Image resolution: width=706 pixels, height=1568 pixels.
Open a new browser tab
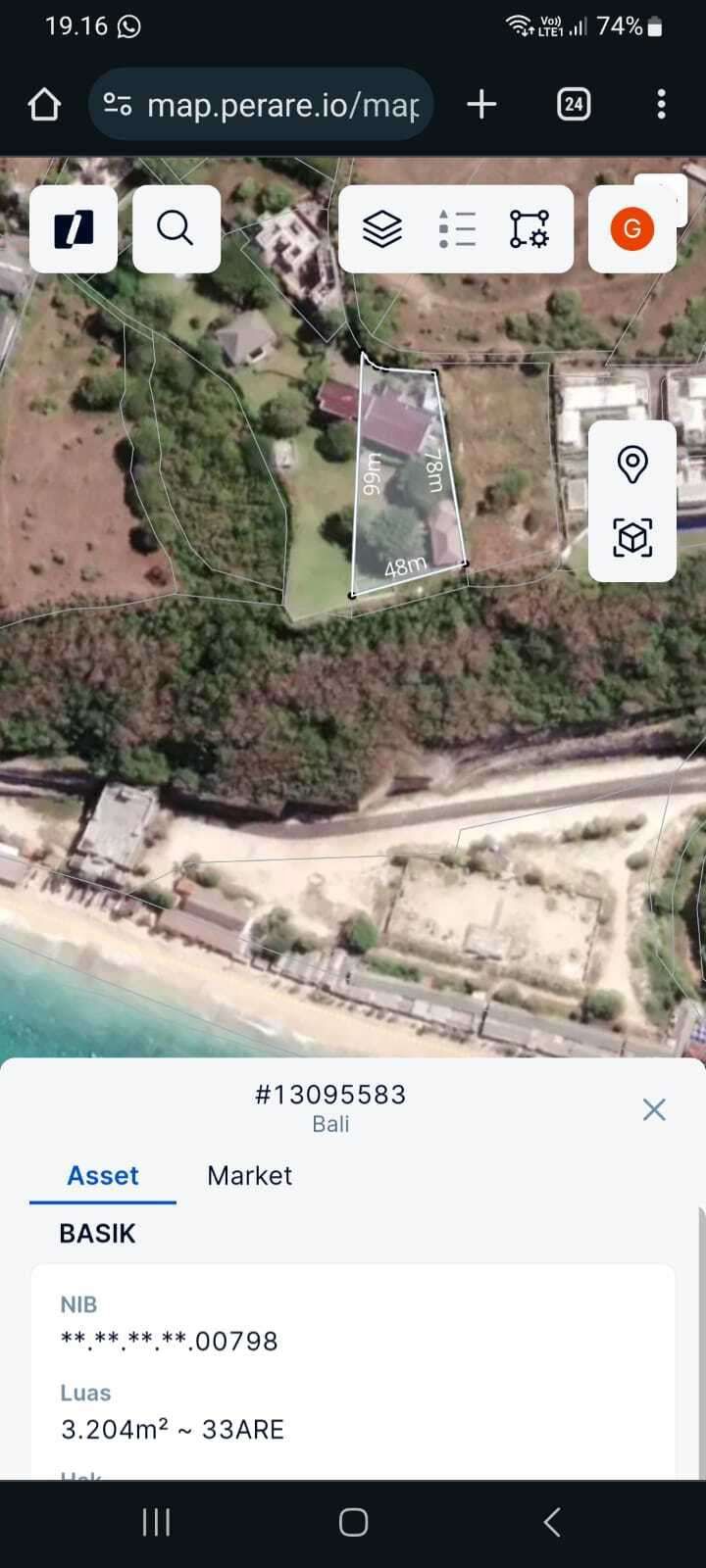pos(481,104)
